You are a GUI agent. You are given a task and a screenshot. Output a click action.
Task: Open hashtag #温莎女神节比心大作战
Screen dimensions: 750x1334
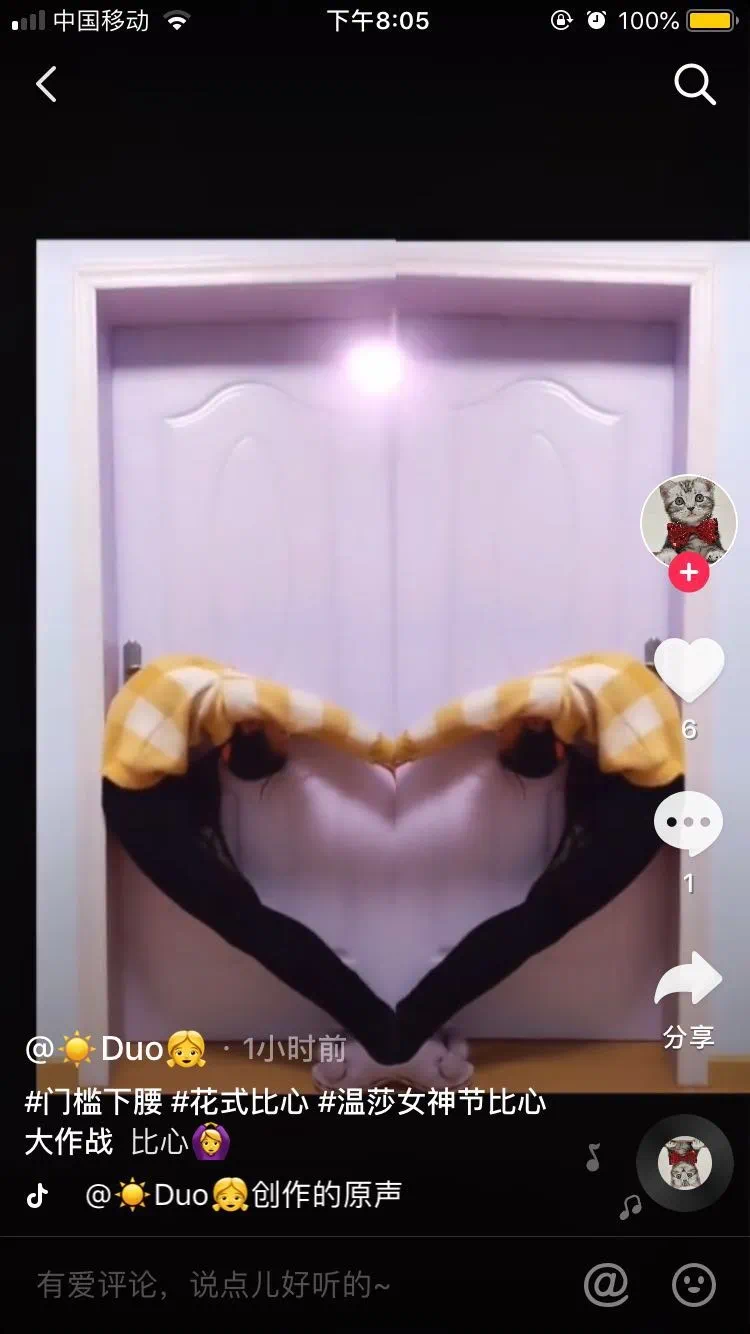click(x=432, y=1102)
